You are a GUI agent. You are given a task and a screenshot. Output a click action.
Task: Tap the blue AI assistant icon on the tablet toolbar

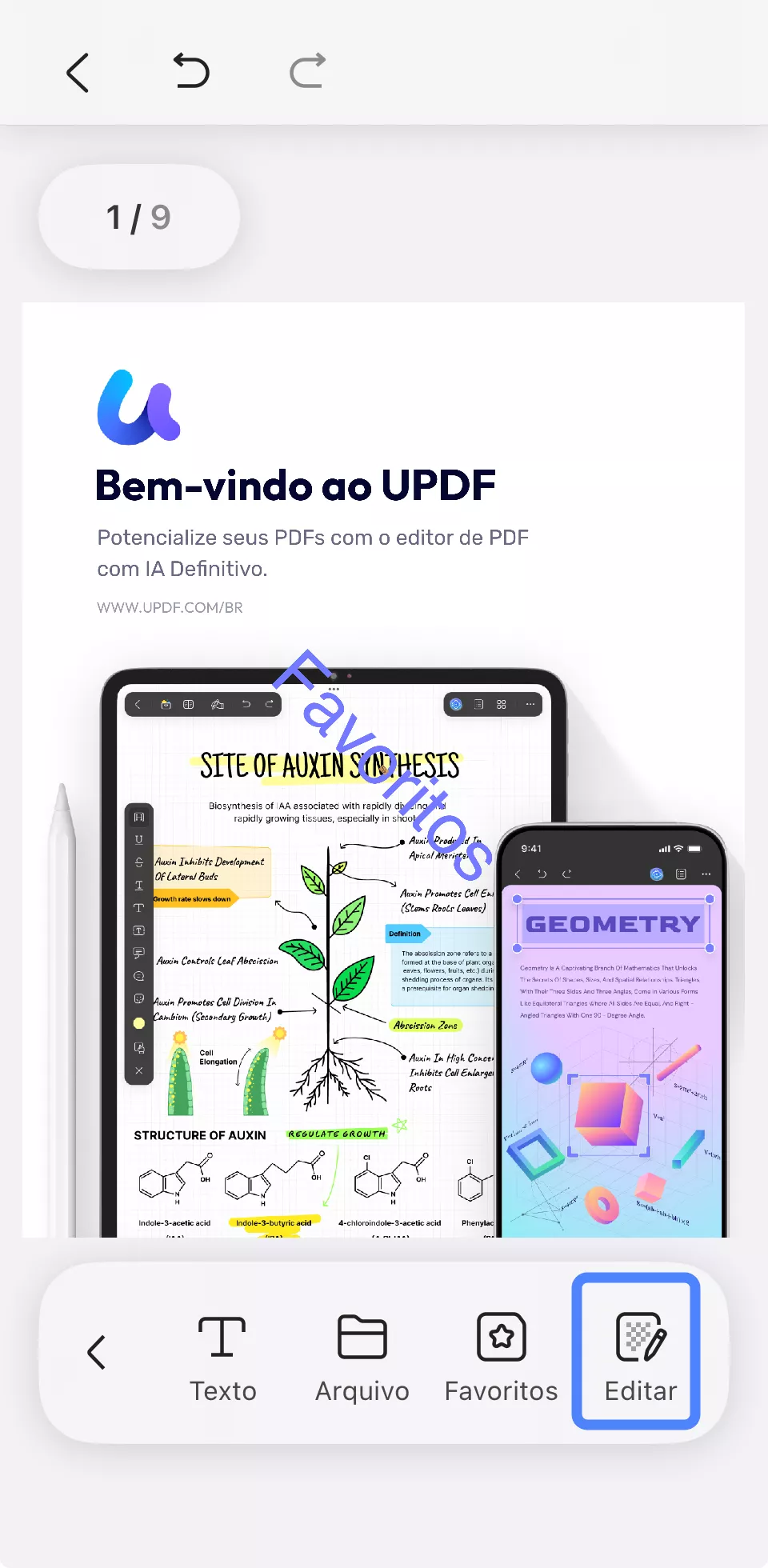[456, 704]
